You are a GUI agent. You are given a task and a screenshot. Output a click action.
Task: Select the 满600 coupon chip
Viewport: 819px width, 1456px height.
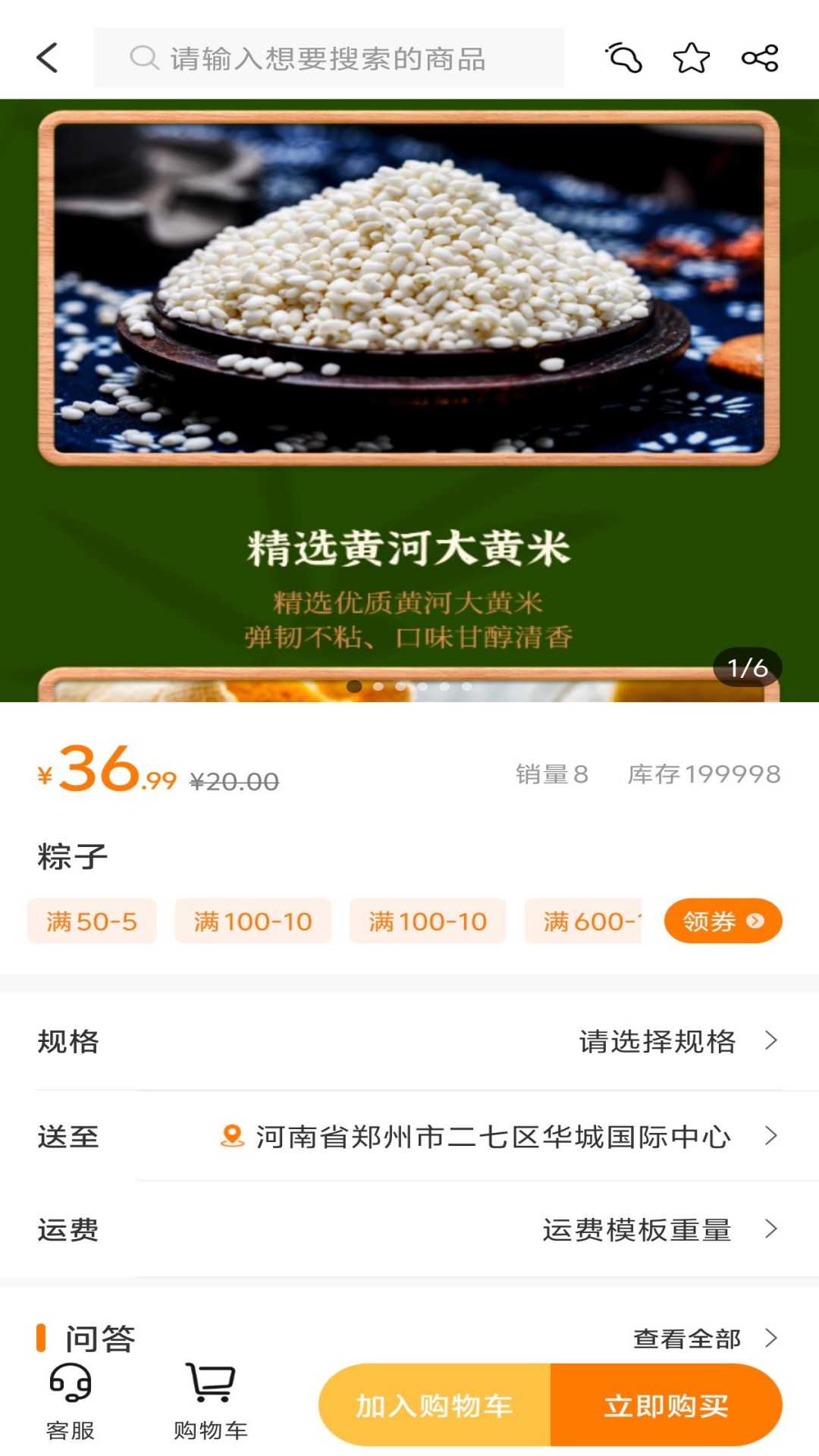pos(583,921)
